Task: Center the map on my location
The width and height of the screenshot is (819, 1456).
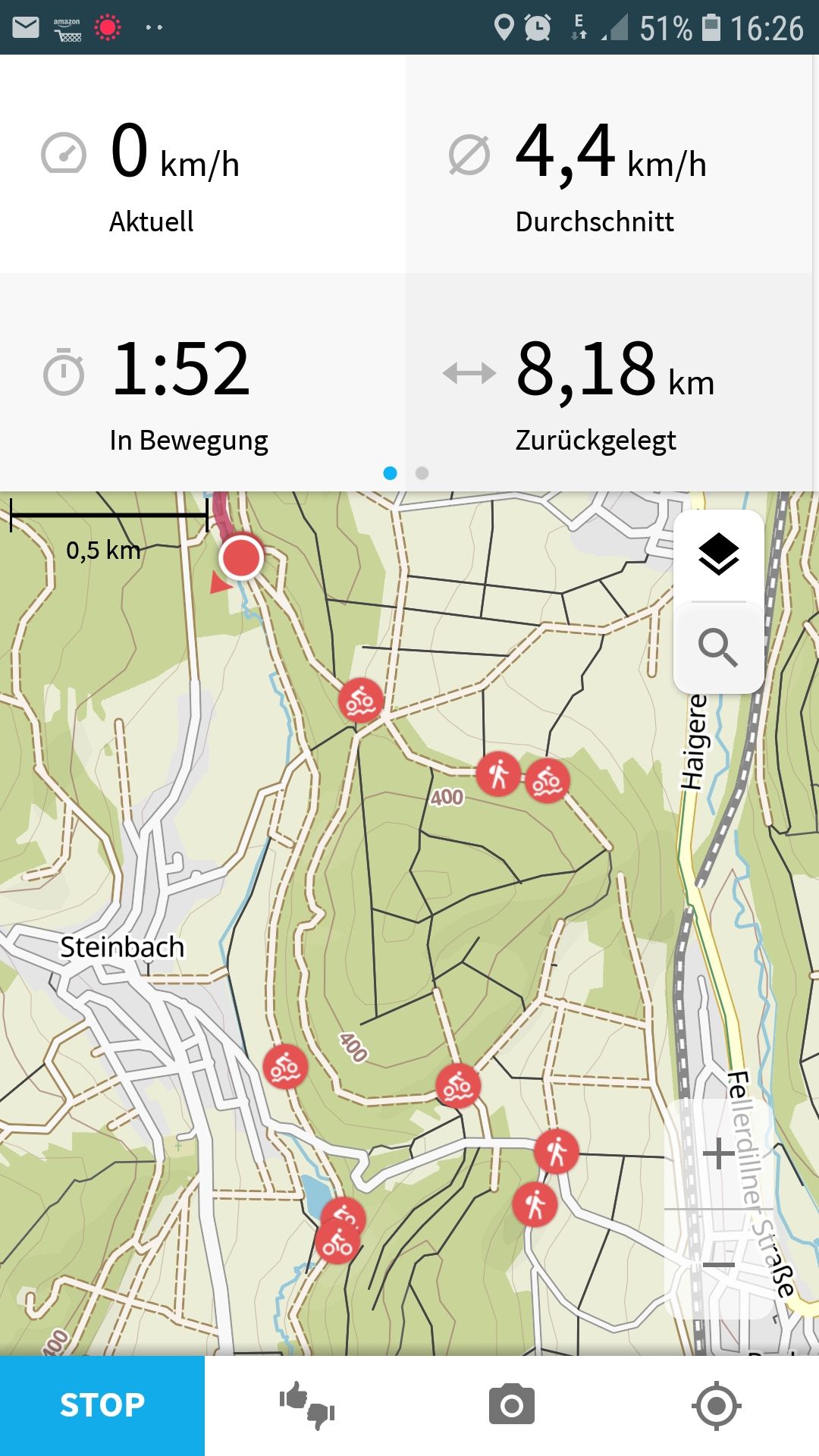Action: (x=717, y=1405)
